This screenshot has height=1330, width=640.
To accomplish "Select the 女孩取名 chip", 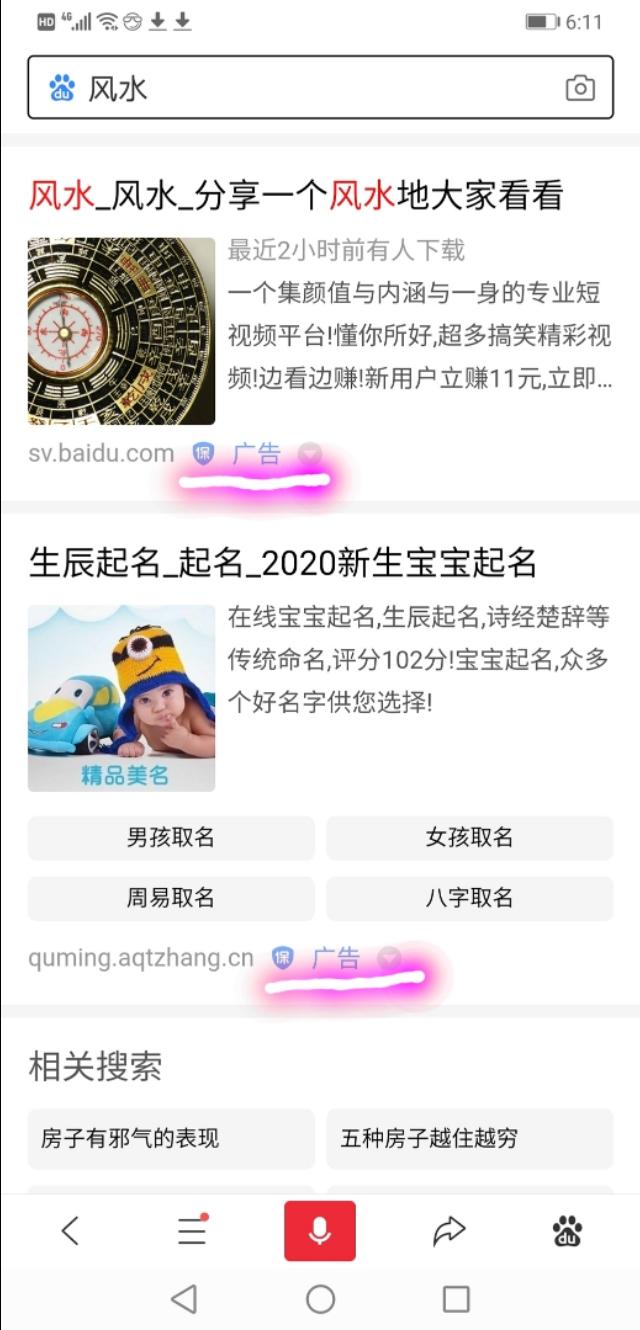I will click(x=469, y=838).
